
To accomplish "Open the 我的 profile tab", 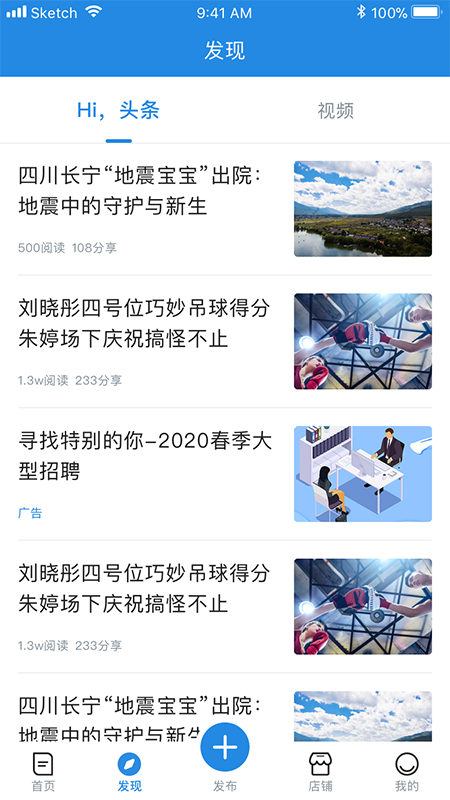I will coord(407,772).
